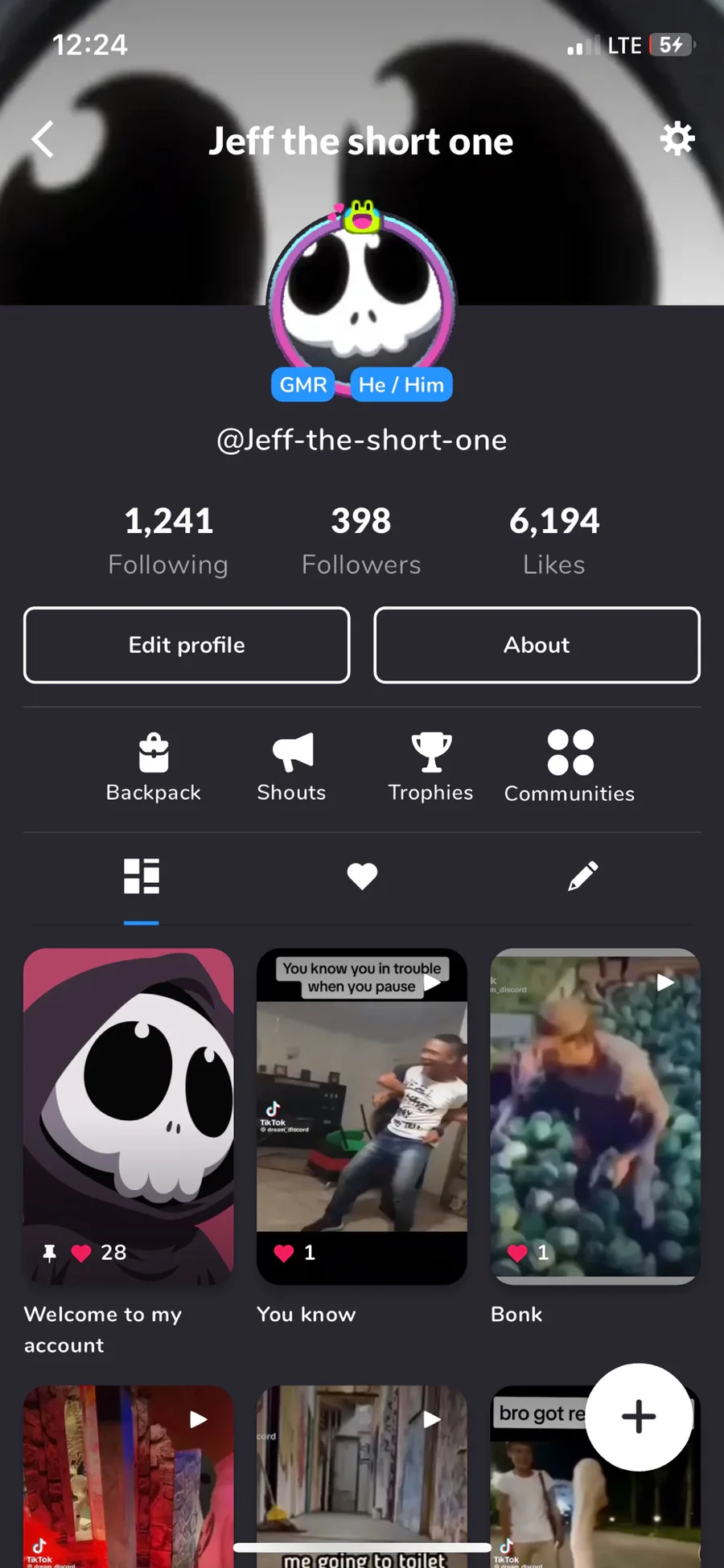Screen dimensions: 724x1568
Task: Switch to the posts grid tab
Action: [142, 876]
